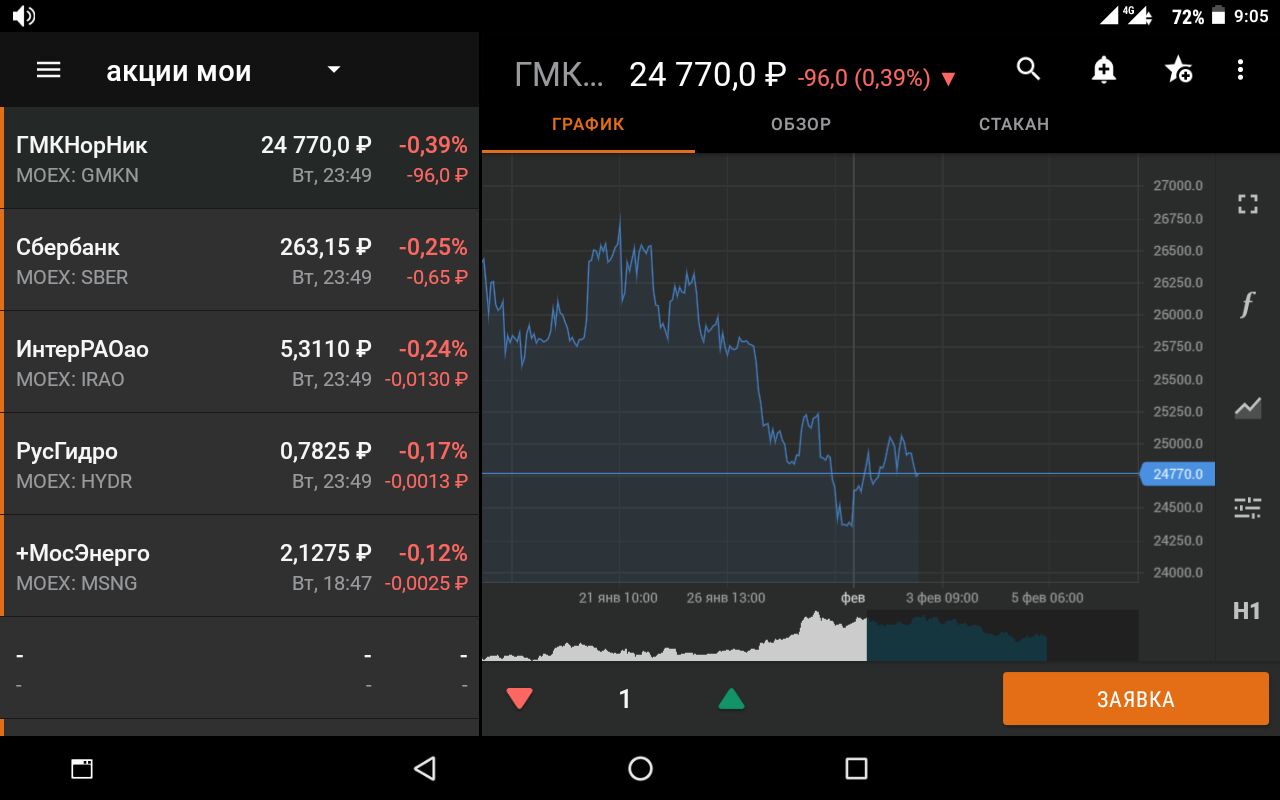The width and height of the screenshot is (1280, 800).
Task: Change the H1 timeframe
Action: coord(1247,611)
